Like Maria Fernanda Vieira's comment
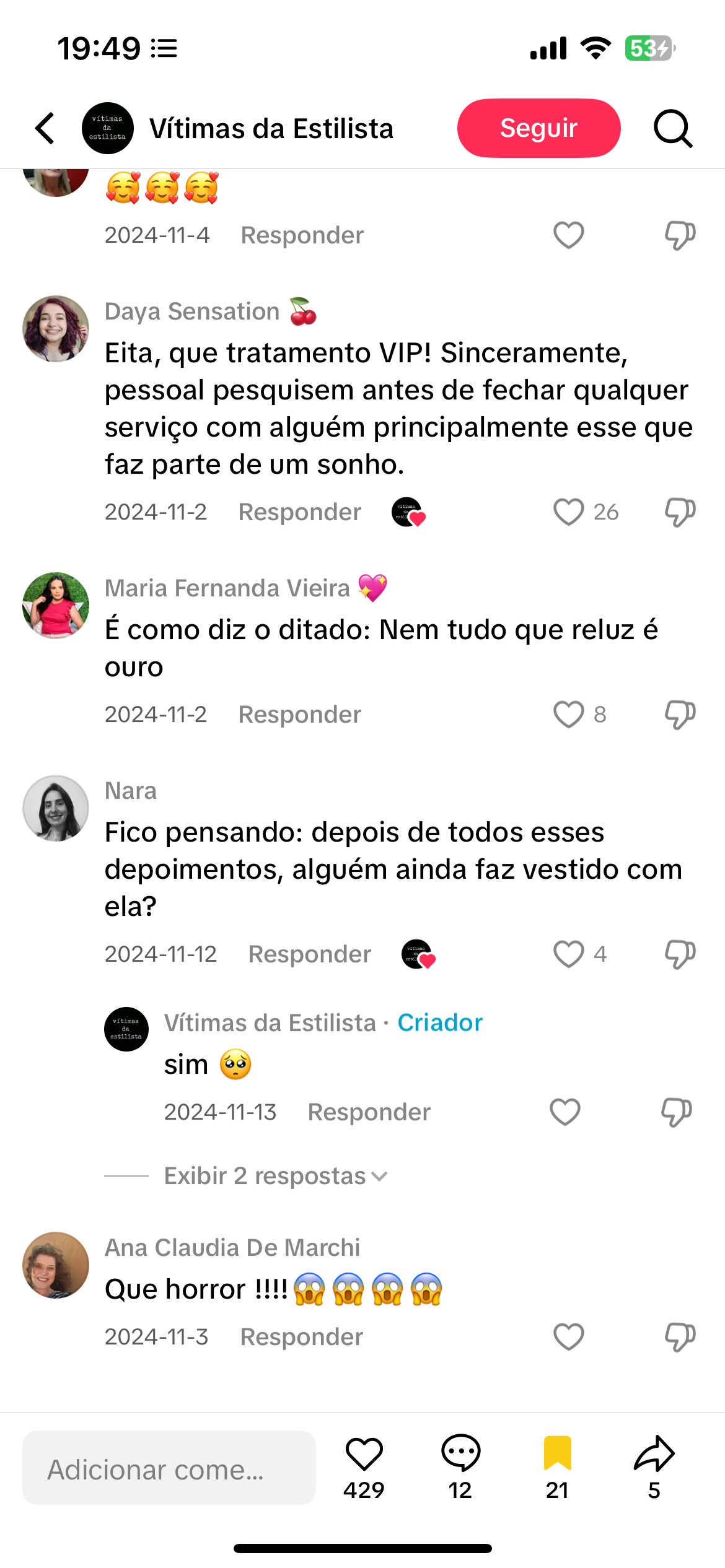725x1568 pixels. pyautogui.click(x=568, y=715)
